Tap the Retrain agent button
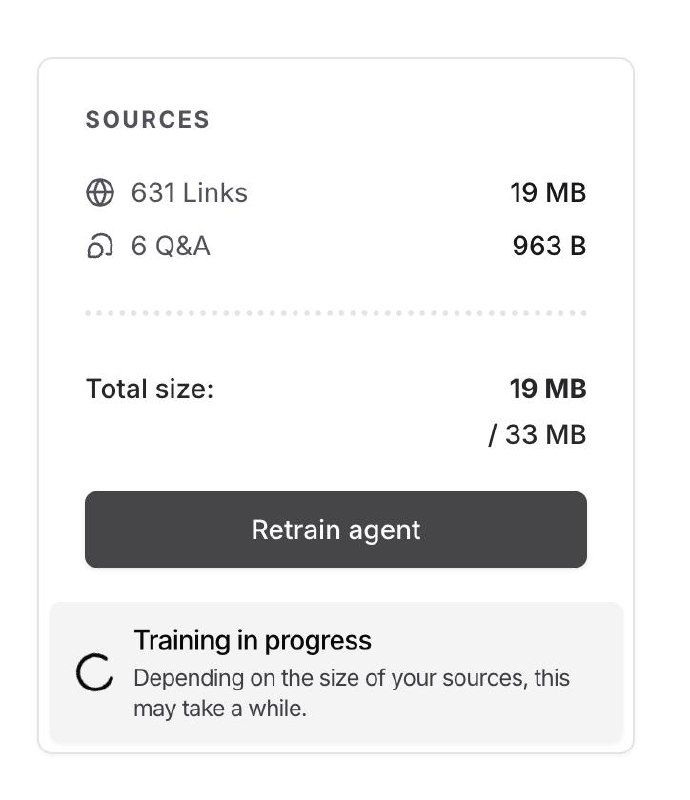 coord(336,529)
